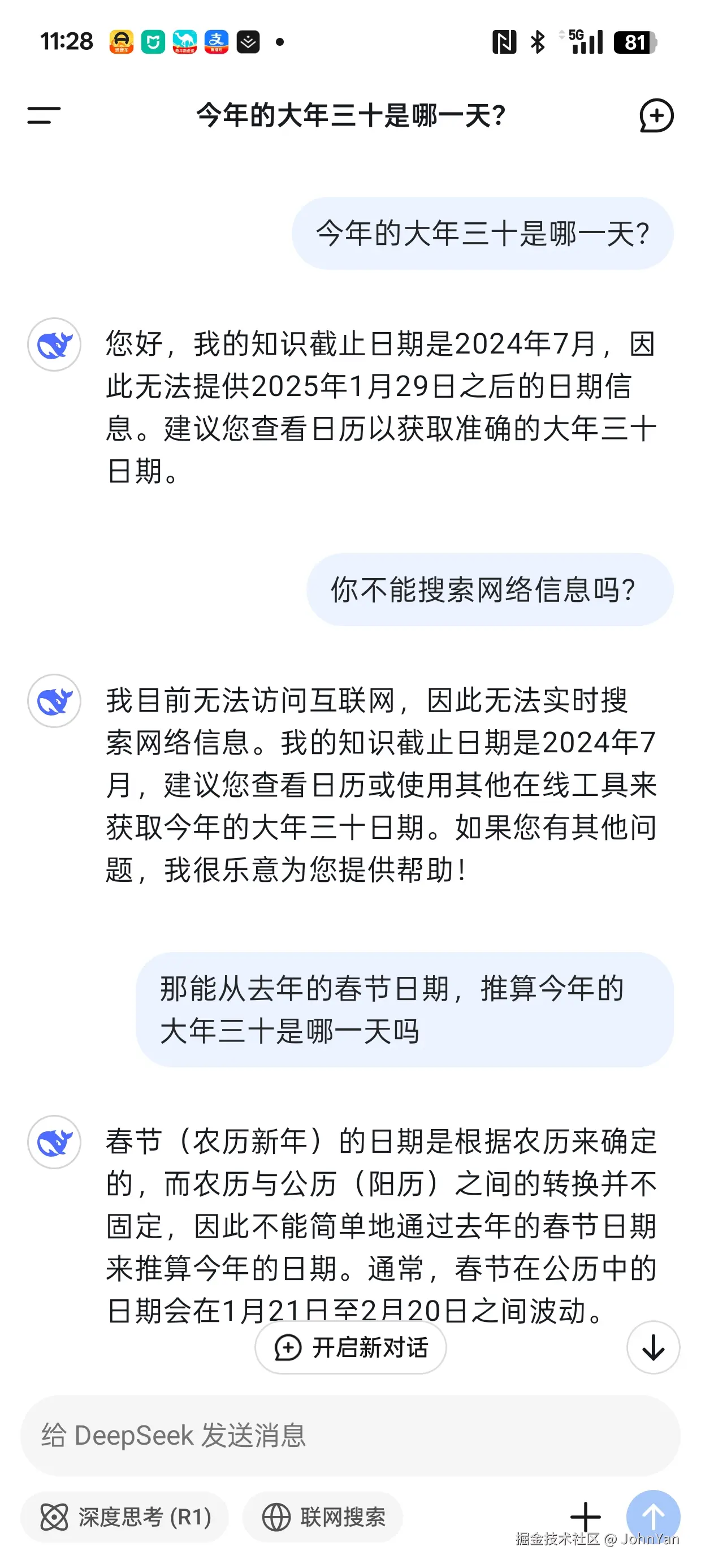
Task: Tap the whale avatar on the third reply
Action: tap(55, 1143)
